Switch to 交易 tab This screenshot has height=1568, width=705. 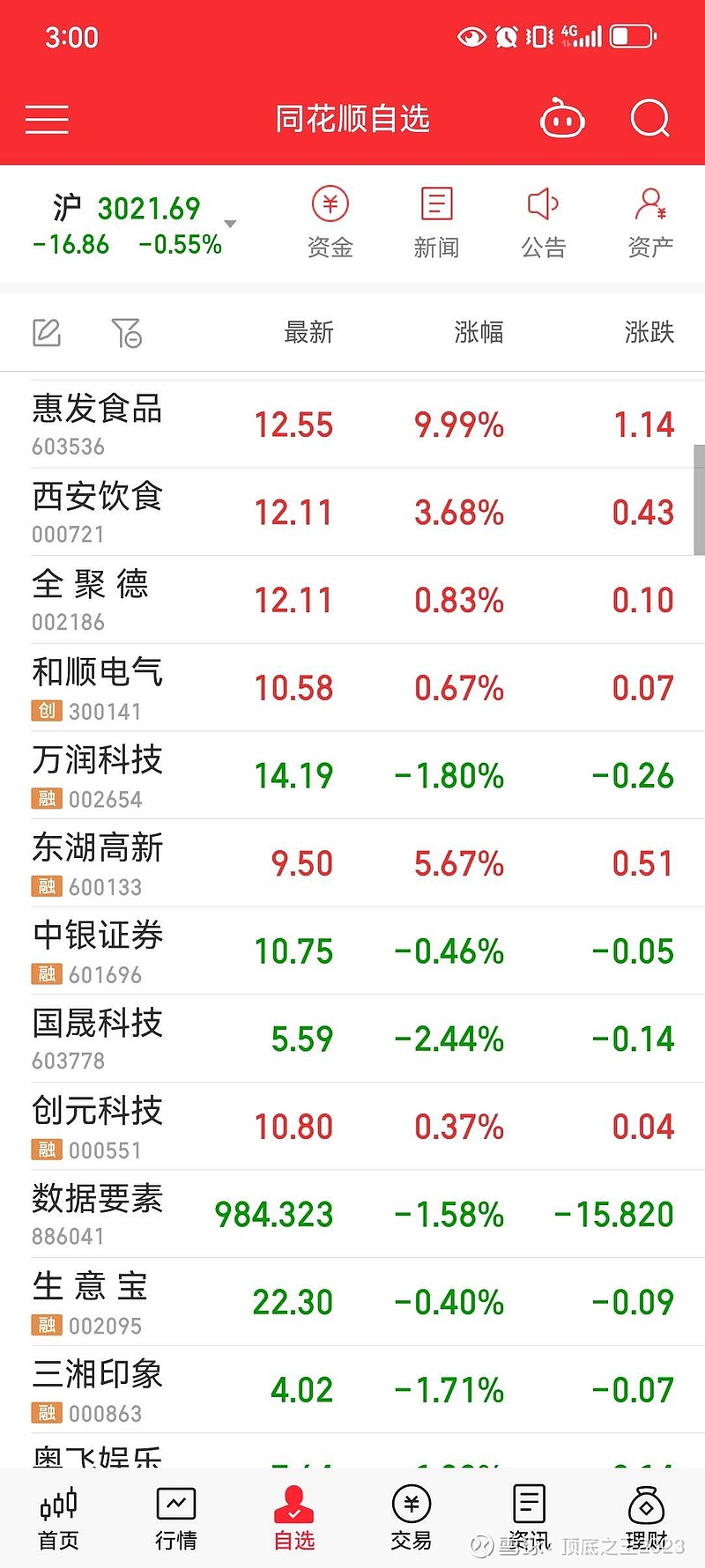pos(412,1519)
